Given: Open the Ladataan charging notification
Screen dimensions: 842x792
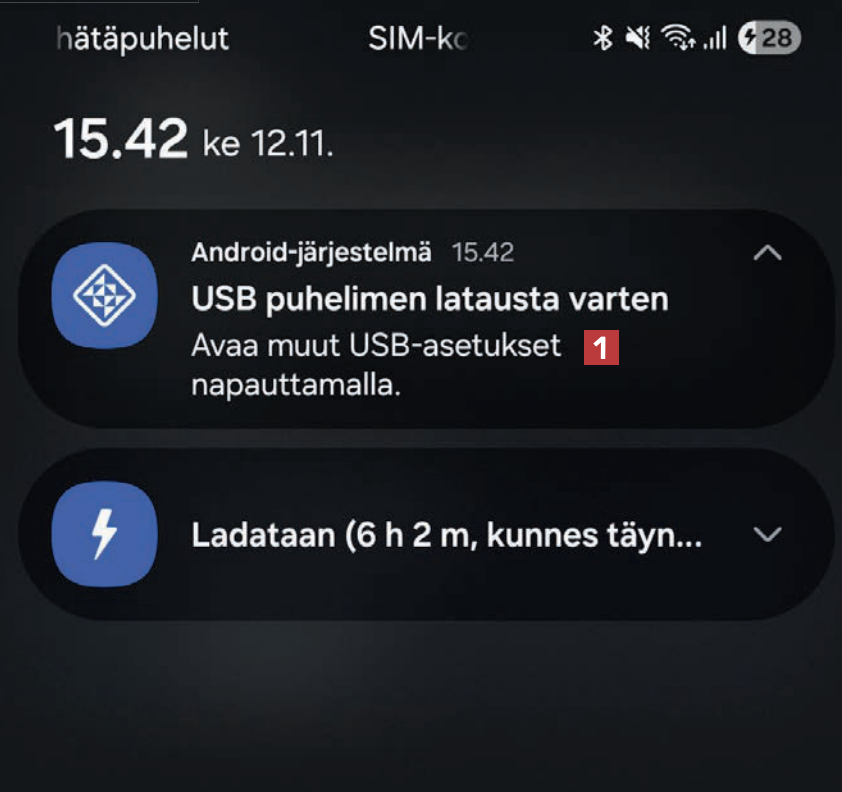Looking at the screenshot, I should 446,537.
